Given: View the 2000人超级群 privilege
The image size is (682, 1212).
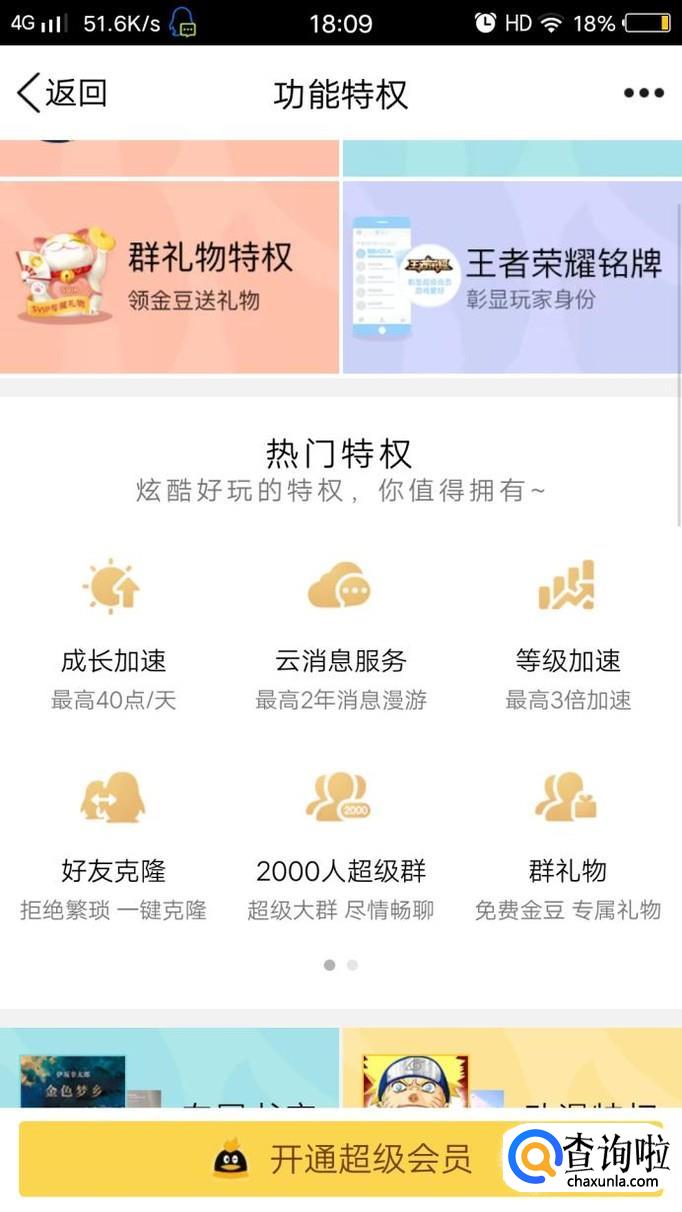Looking at the screenshot, I should [x=340, y=845].
